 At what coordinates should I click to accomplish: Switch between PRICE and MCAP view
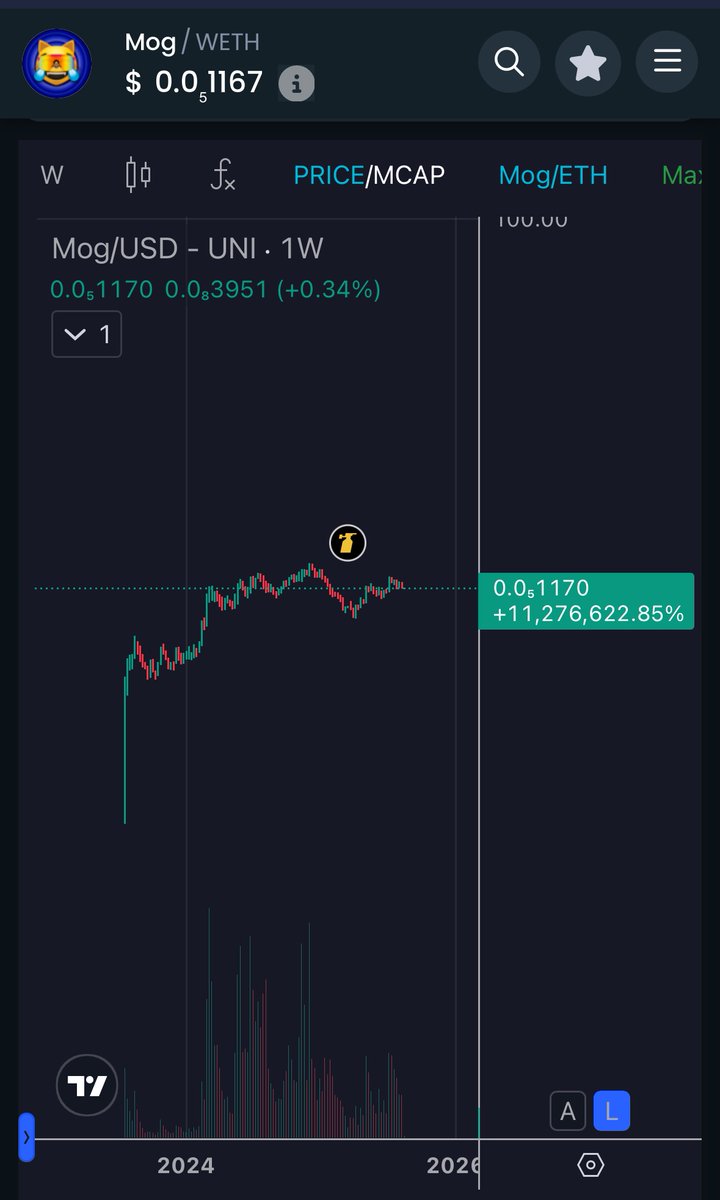(368, 176)
